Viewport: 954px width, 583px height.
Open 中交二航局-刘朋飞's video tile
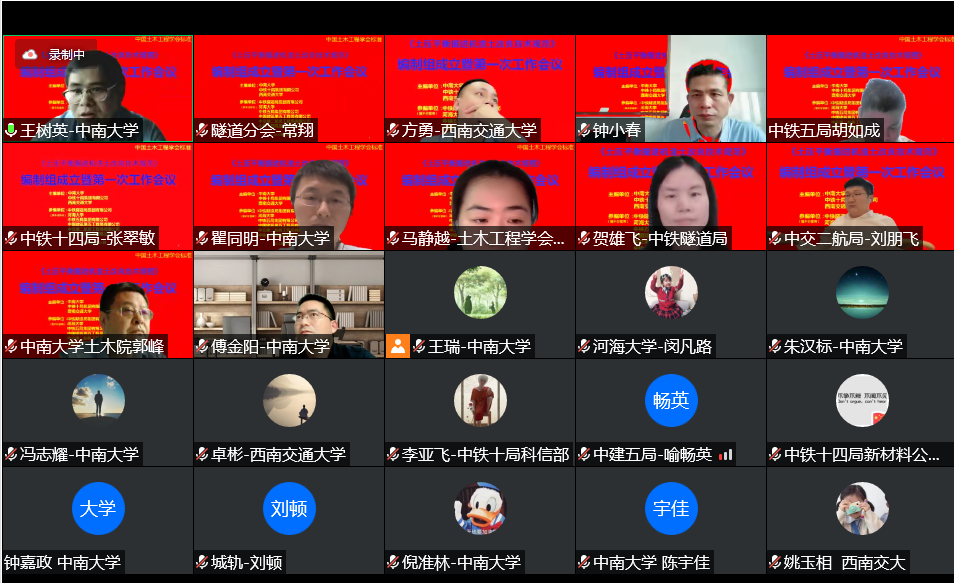click(861, 196)
